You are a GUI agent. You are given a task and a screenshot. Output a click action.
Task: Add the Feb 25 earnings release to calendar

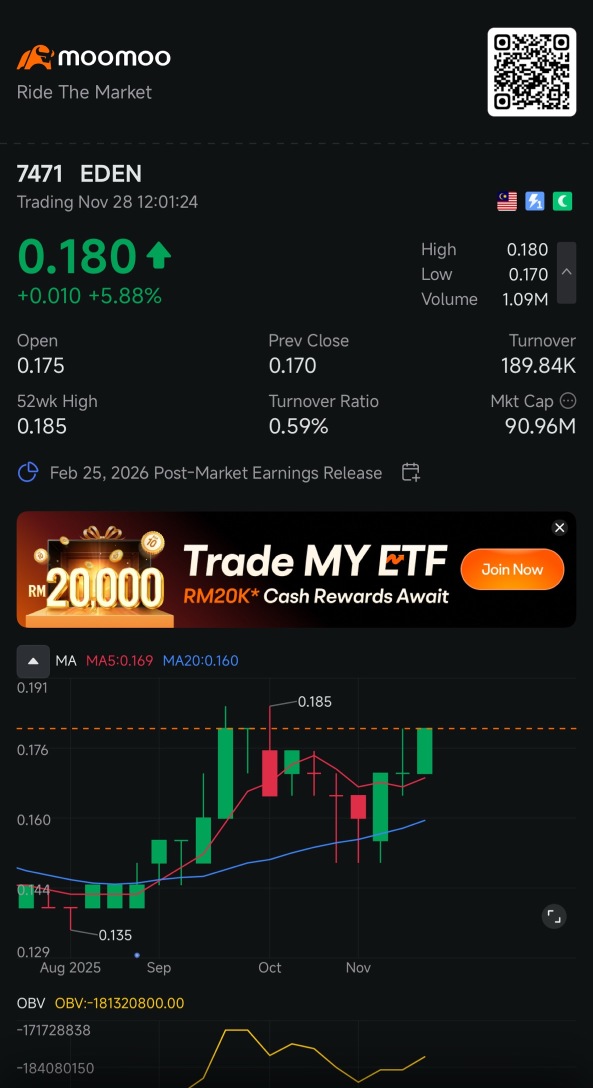point(411,473)
